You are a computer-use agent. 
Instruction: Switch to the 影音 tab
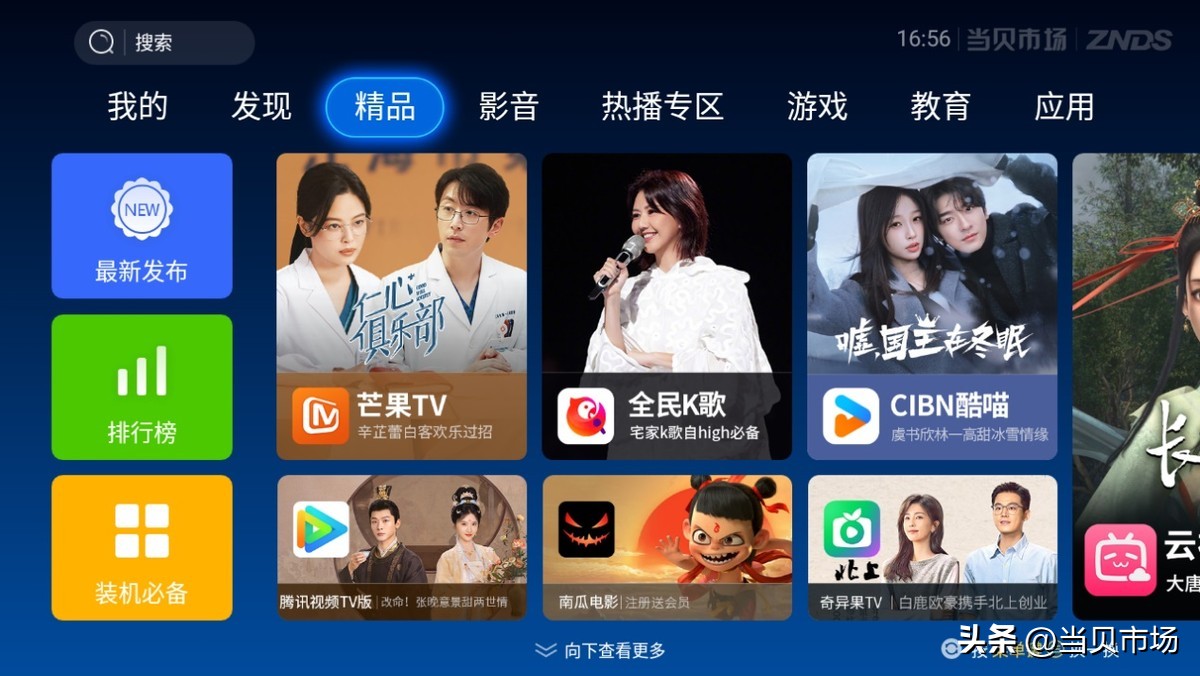tap(509, 106)
